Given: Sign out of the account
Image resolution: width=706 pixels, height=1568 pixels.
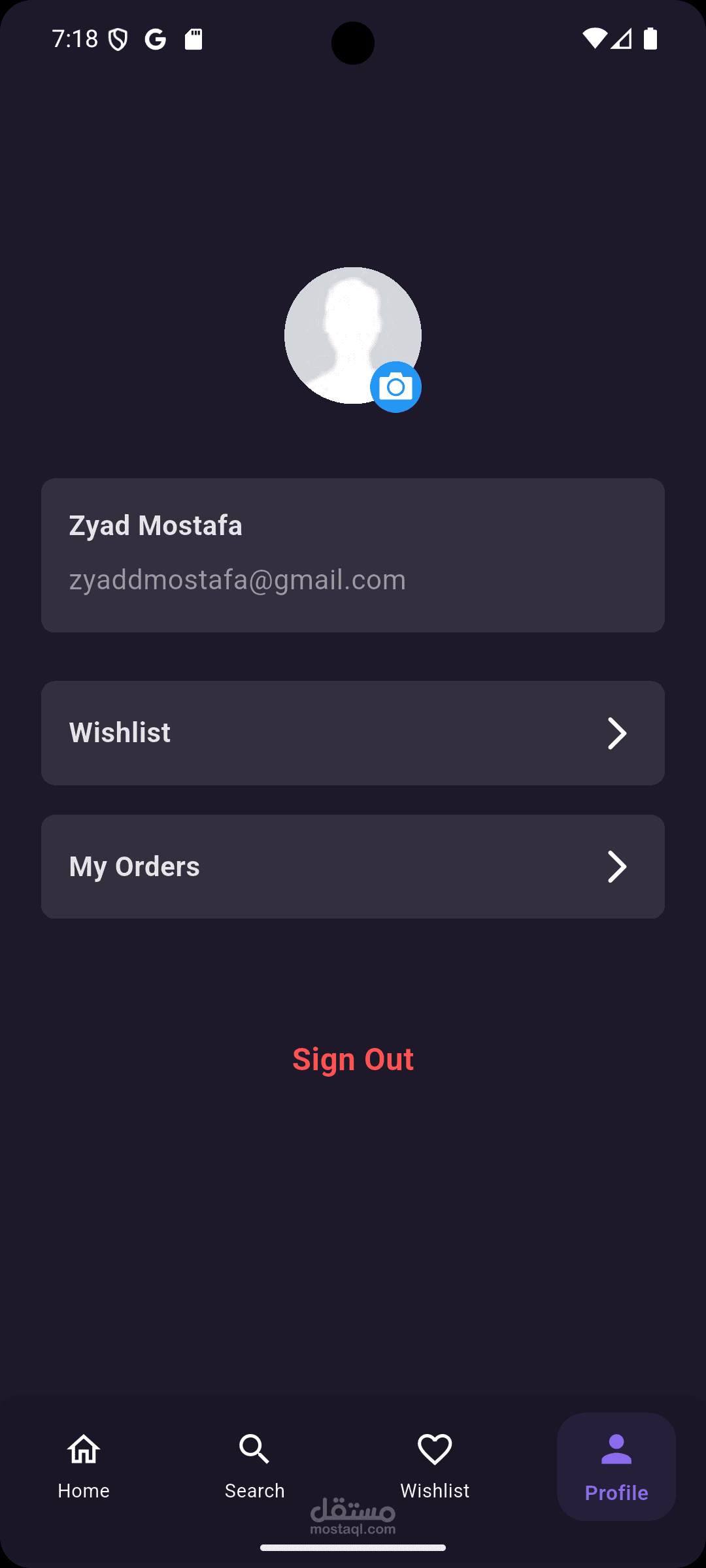Looking at the screenshot, I should pyautogui.click(x=353, y=1059).
